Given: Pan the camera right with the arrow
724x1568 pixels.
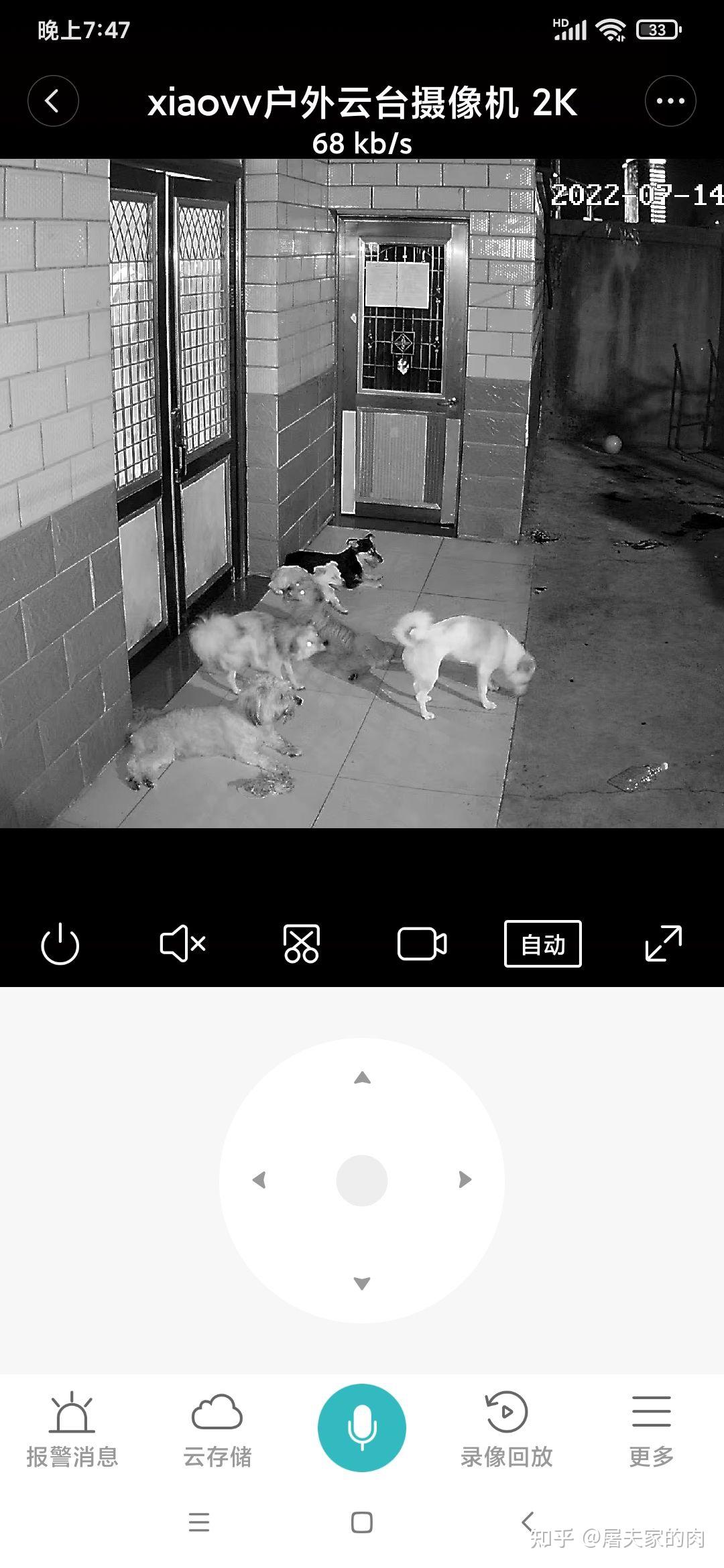Looking at the screenshot, I should 465,1180.
